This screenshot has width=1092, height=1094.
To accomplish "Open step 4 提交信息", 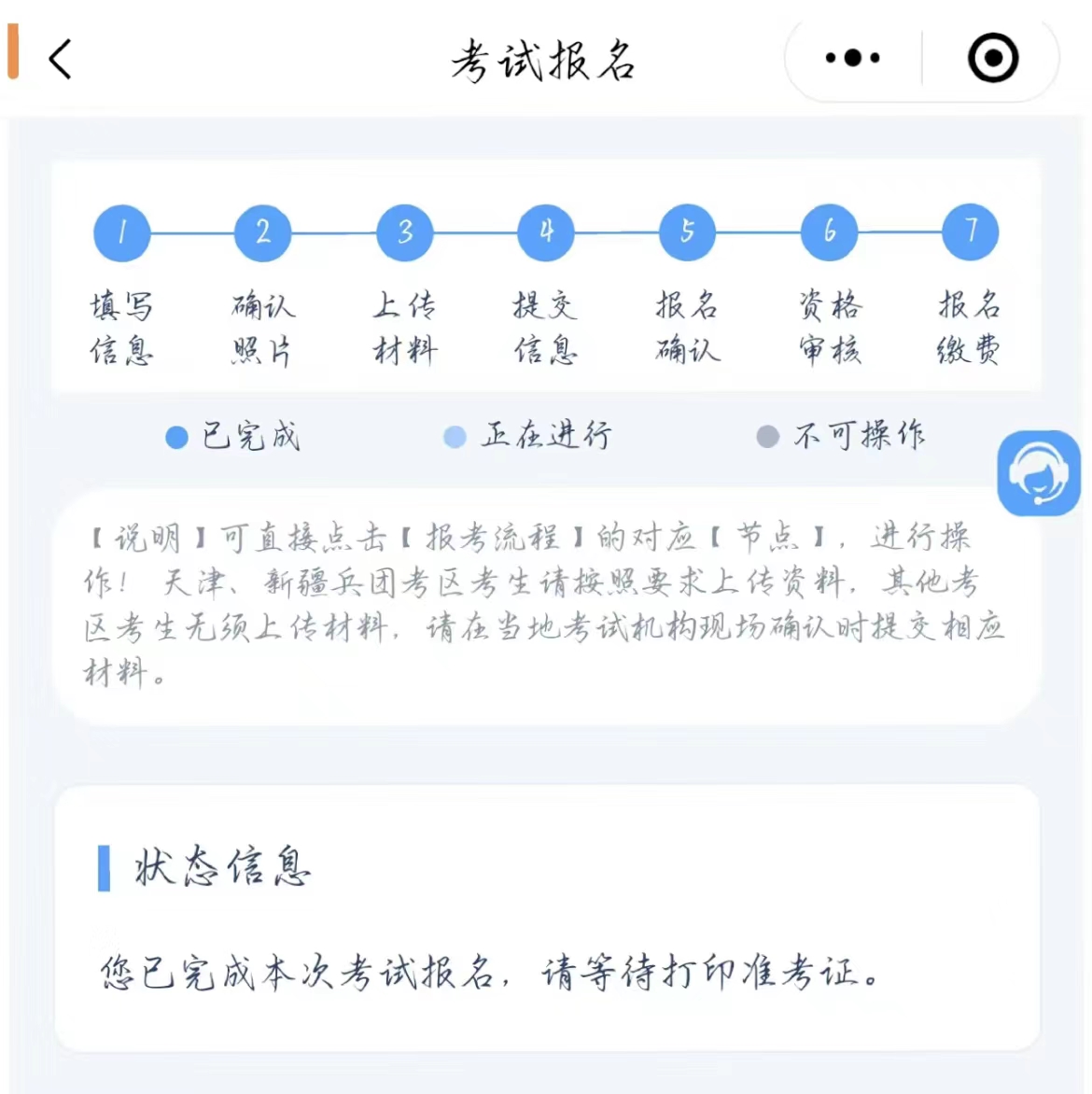I will click(546, 232).
